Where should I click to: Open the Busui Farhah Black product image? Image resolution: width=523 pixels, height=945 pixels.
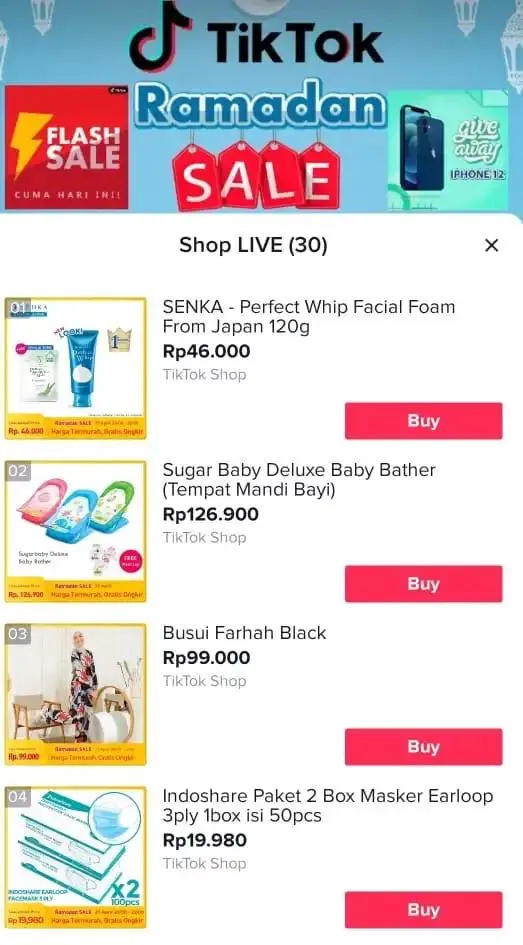75,694
